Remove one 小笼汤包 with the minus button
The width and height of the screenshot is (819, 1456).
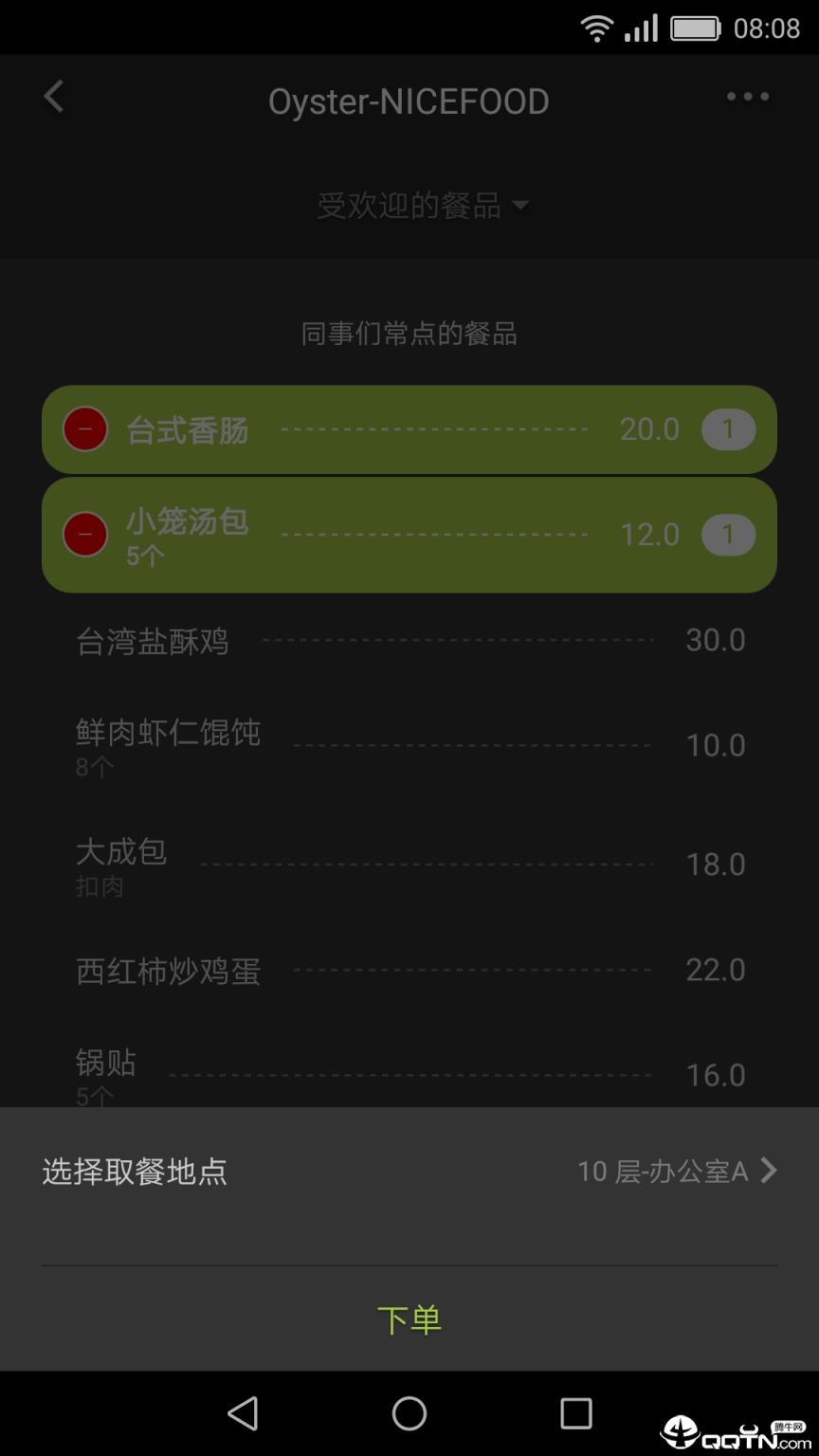(x=85, y=535)
